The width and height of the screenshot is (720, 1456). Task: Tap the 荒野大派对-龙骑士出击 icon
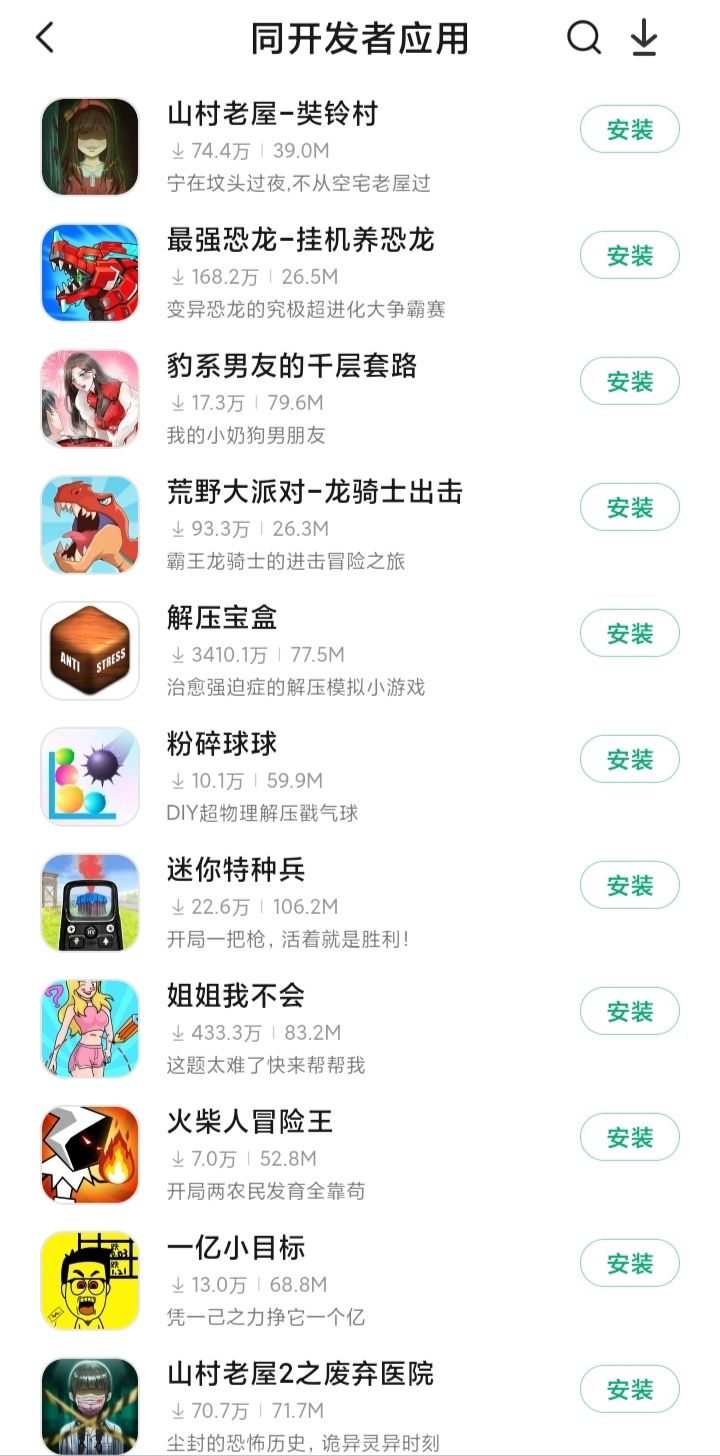tap(89, 523)
